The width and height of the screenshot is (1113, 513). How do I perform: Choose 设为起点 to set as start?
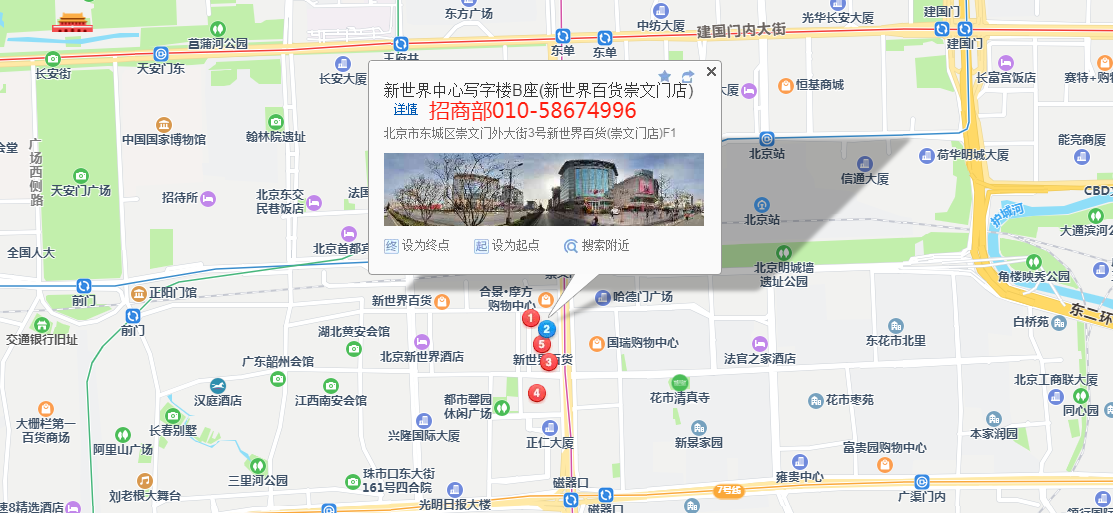507,245
